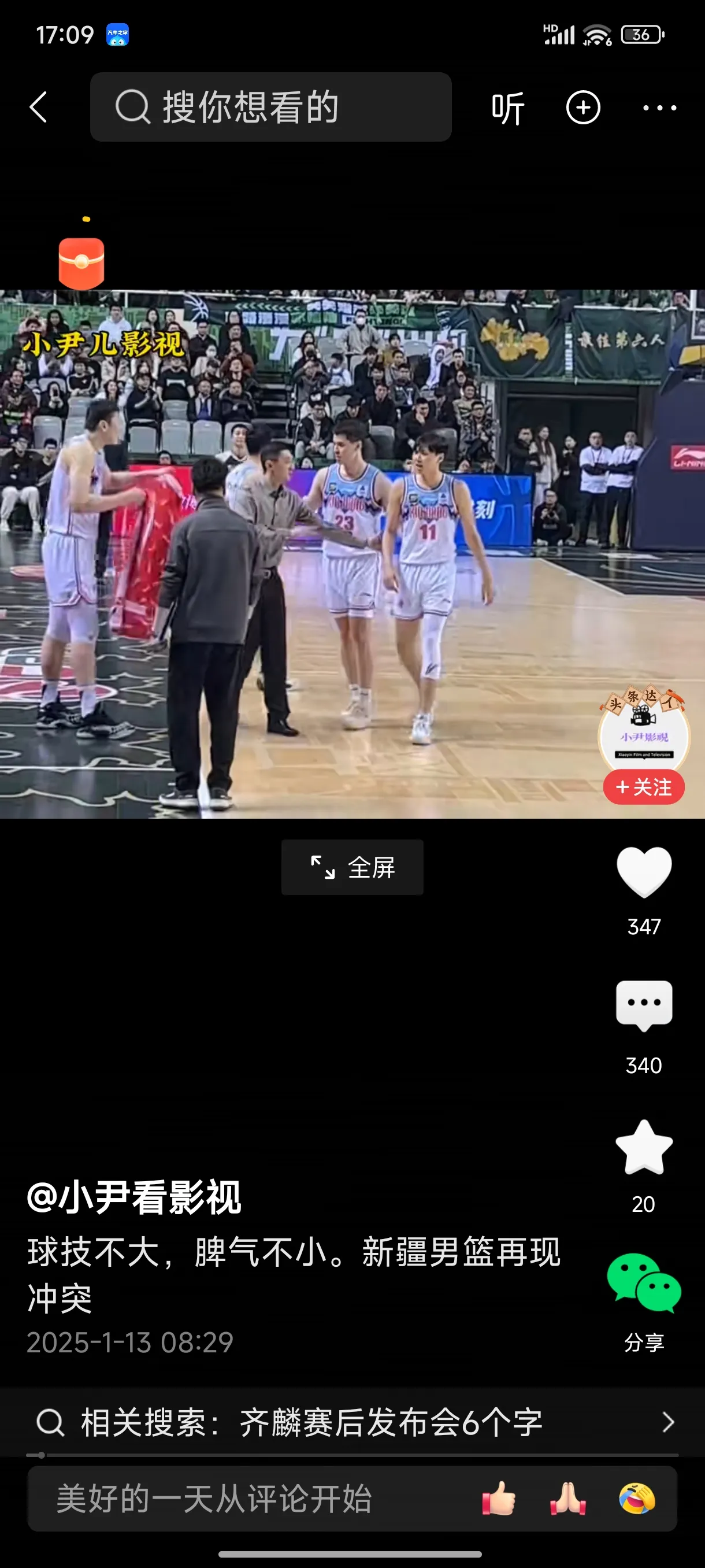Image resolution: width=705 pixels, height=1568 pixels.
Task: Follow the creator via +关注 button
Action: point(644,787)
